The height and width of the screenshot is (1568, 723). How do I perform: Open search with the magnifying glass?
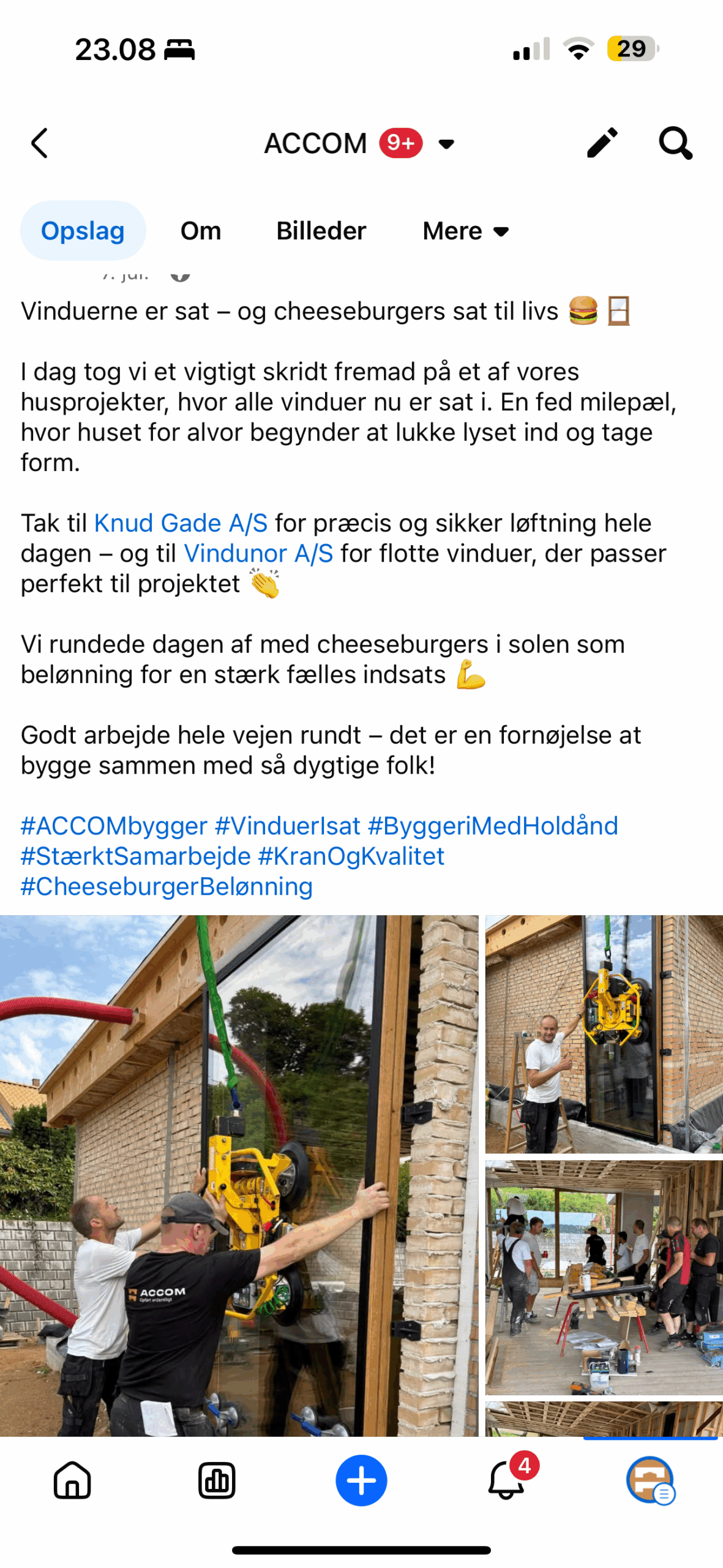pyautogui.click(x=675, y=143)
